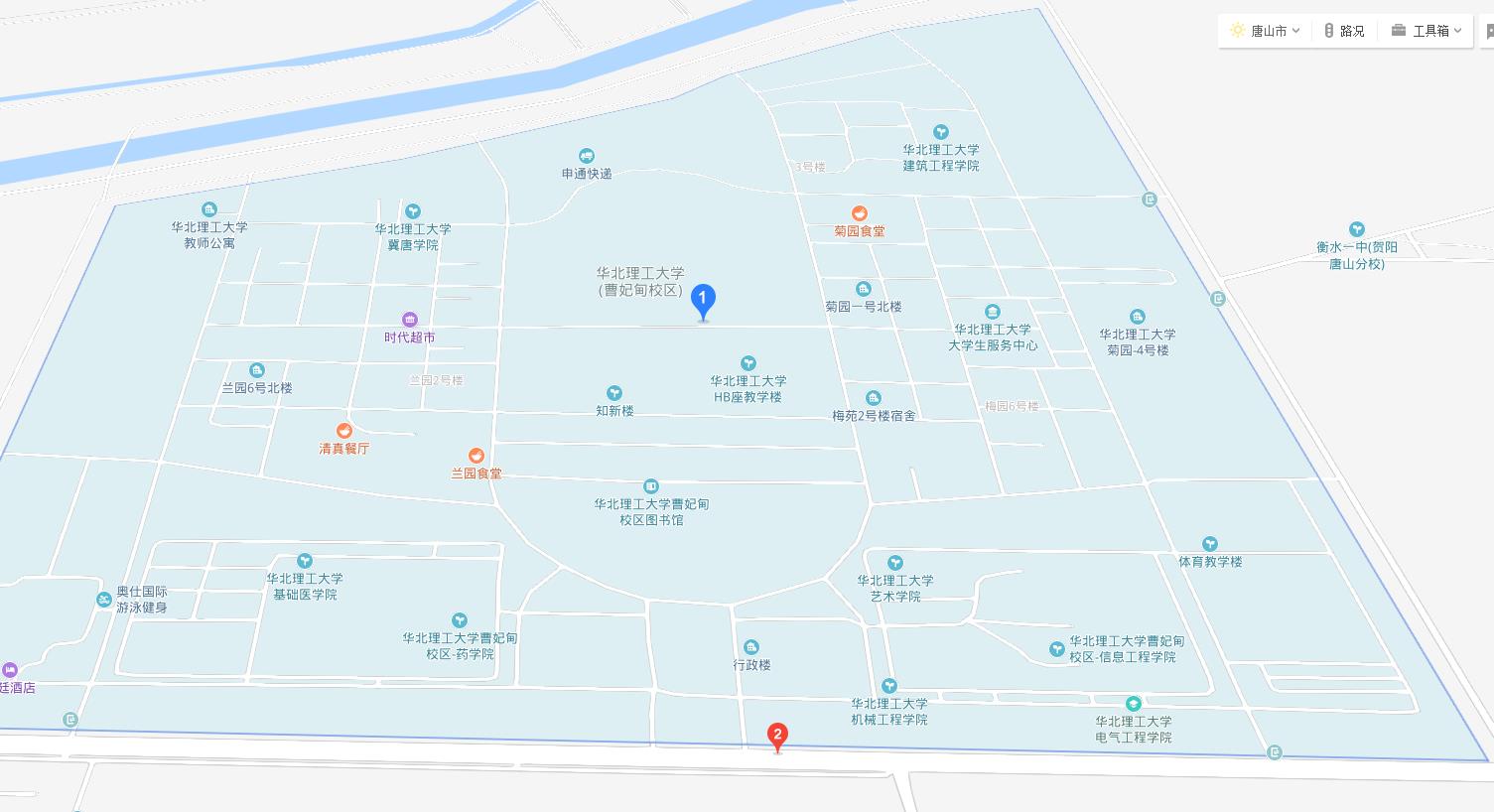The width and height of the screenshot is (1494, 812).
Task: Open the 体育教学楼 marker
Action: click(1210, 544)
